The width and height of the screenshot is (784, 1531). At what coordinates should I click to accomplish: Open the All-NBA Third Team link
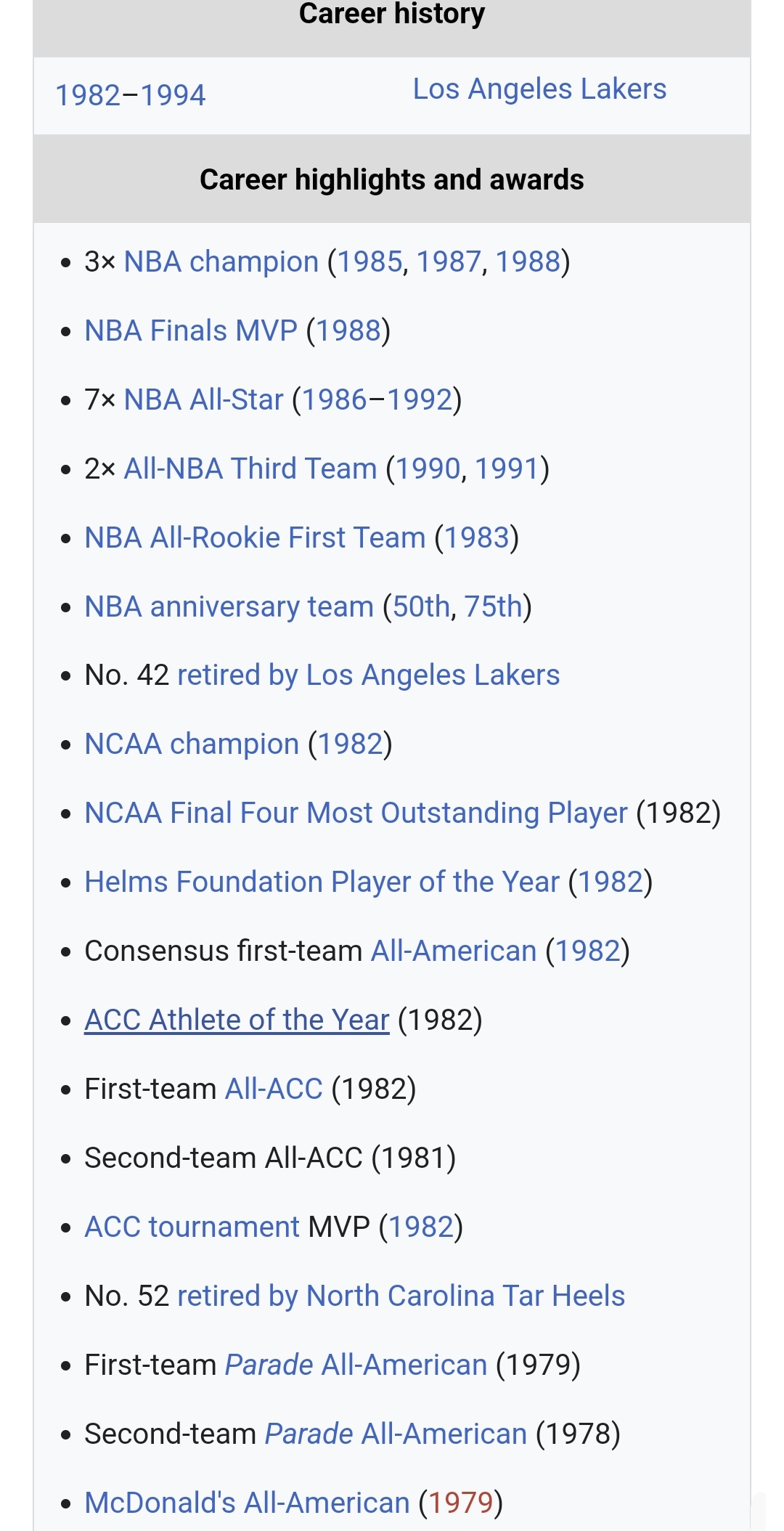tap(250, 468)
